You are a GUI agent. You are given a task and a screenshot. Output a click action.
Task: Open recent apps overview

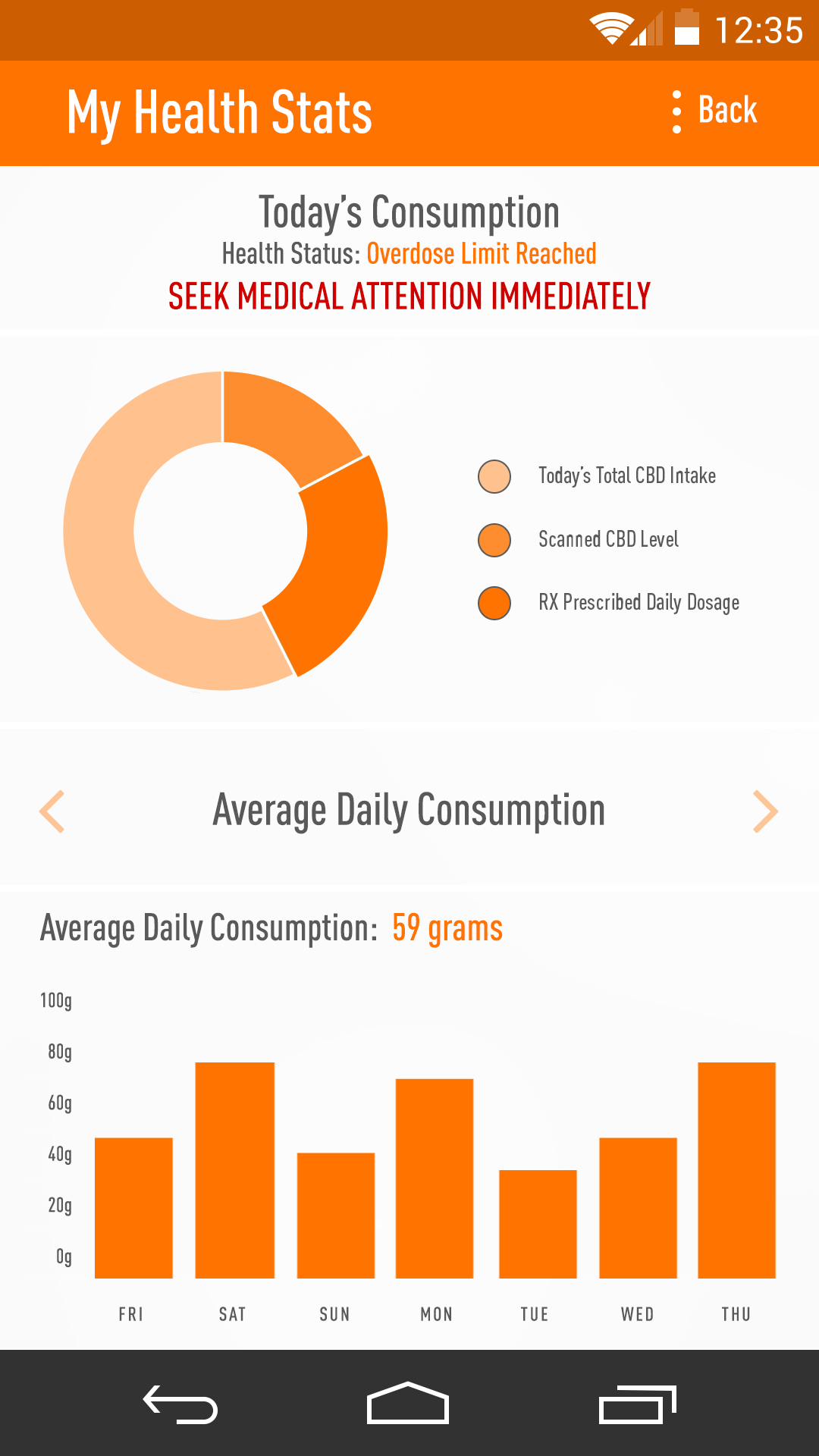point(637,1404)
